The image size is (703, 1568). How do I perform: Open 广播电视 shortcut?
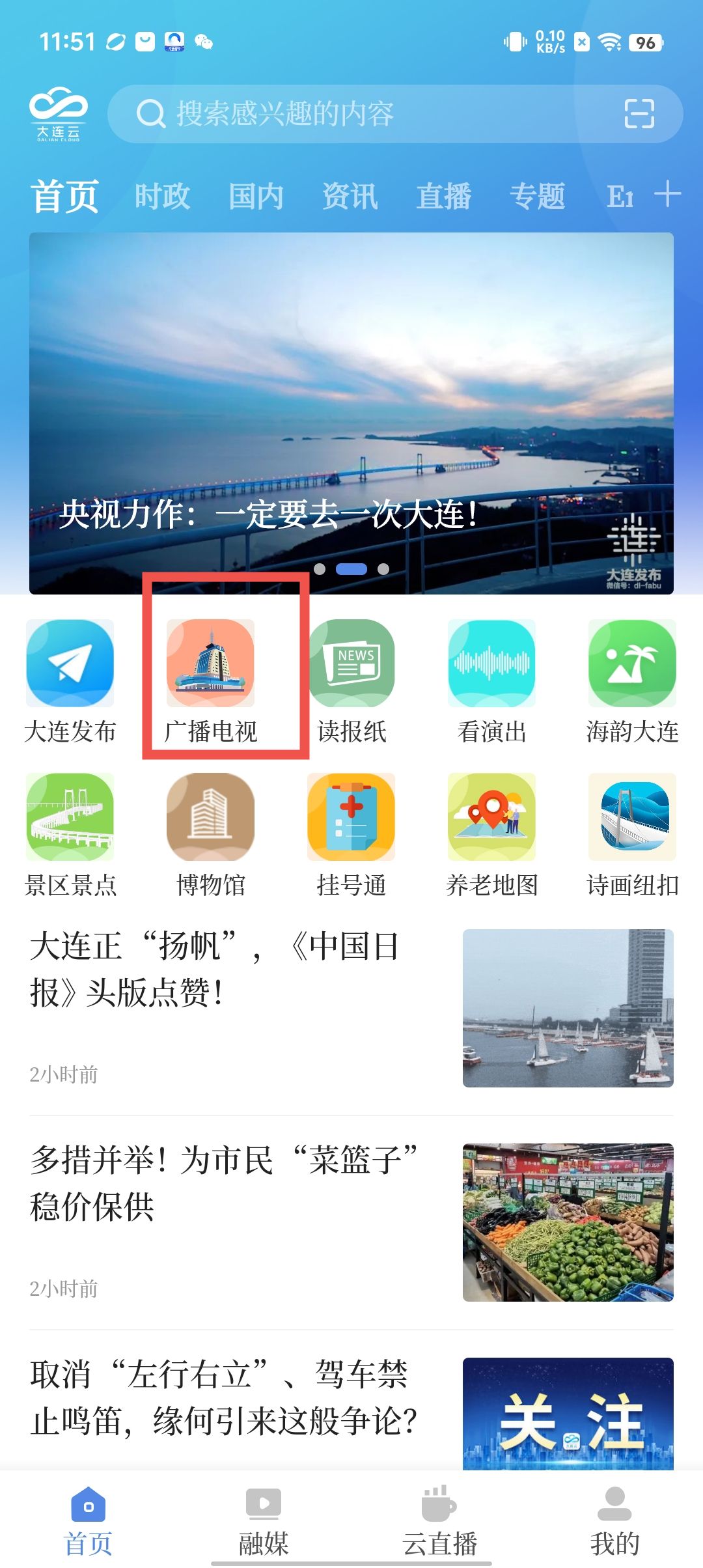pos(210,681)
